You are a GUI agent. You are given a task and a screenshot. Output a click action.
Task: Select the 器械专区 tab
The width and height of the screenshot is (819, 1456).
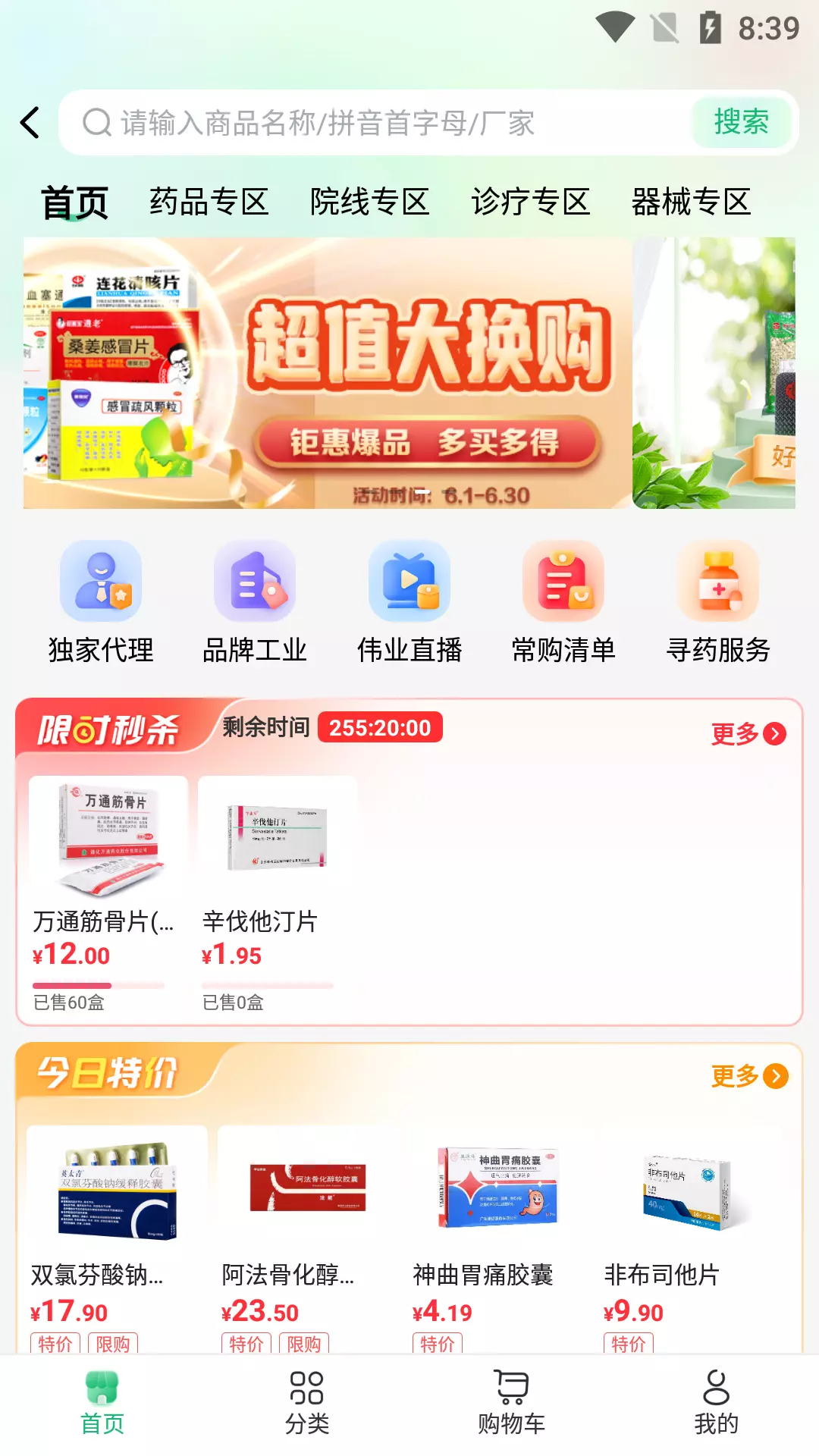click(x=691, y=202)
